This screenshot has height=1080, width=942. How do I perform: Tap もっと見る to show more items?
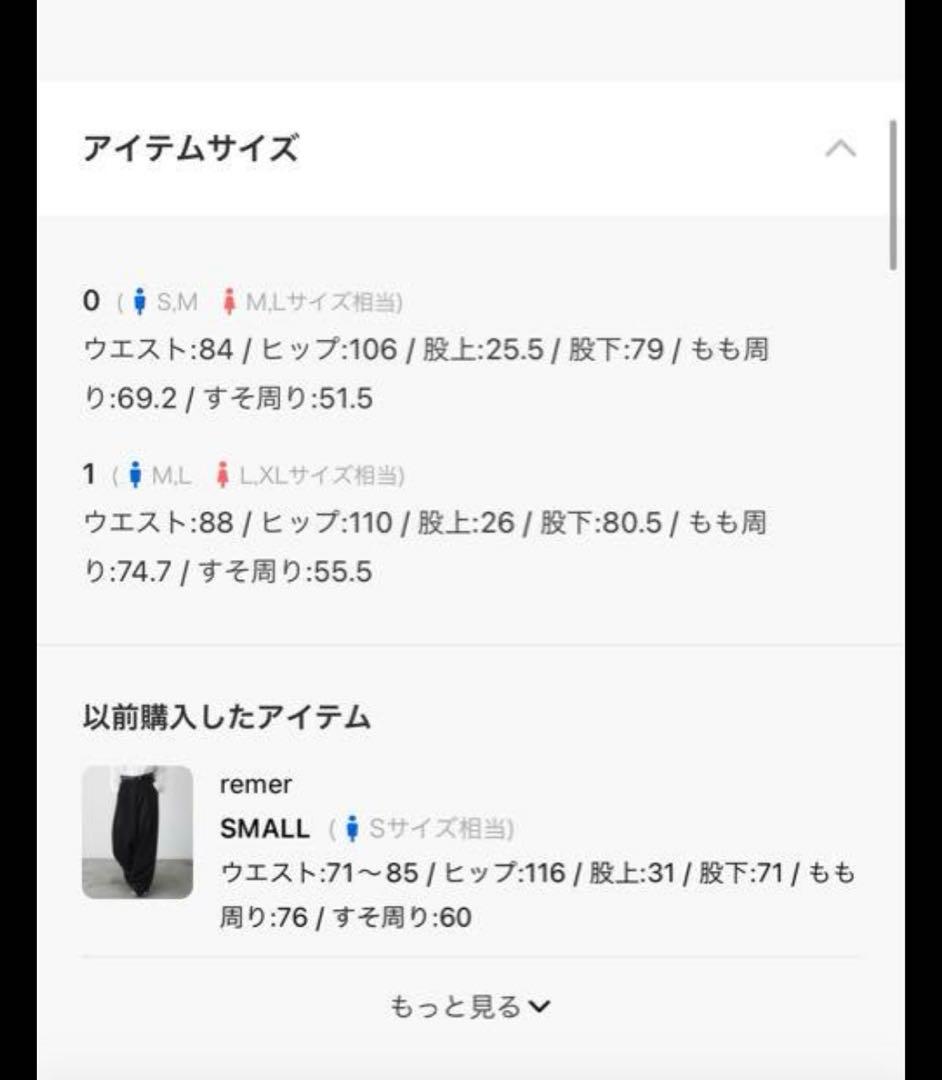click(470, 1006)
